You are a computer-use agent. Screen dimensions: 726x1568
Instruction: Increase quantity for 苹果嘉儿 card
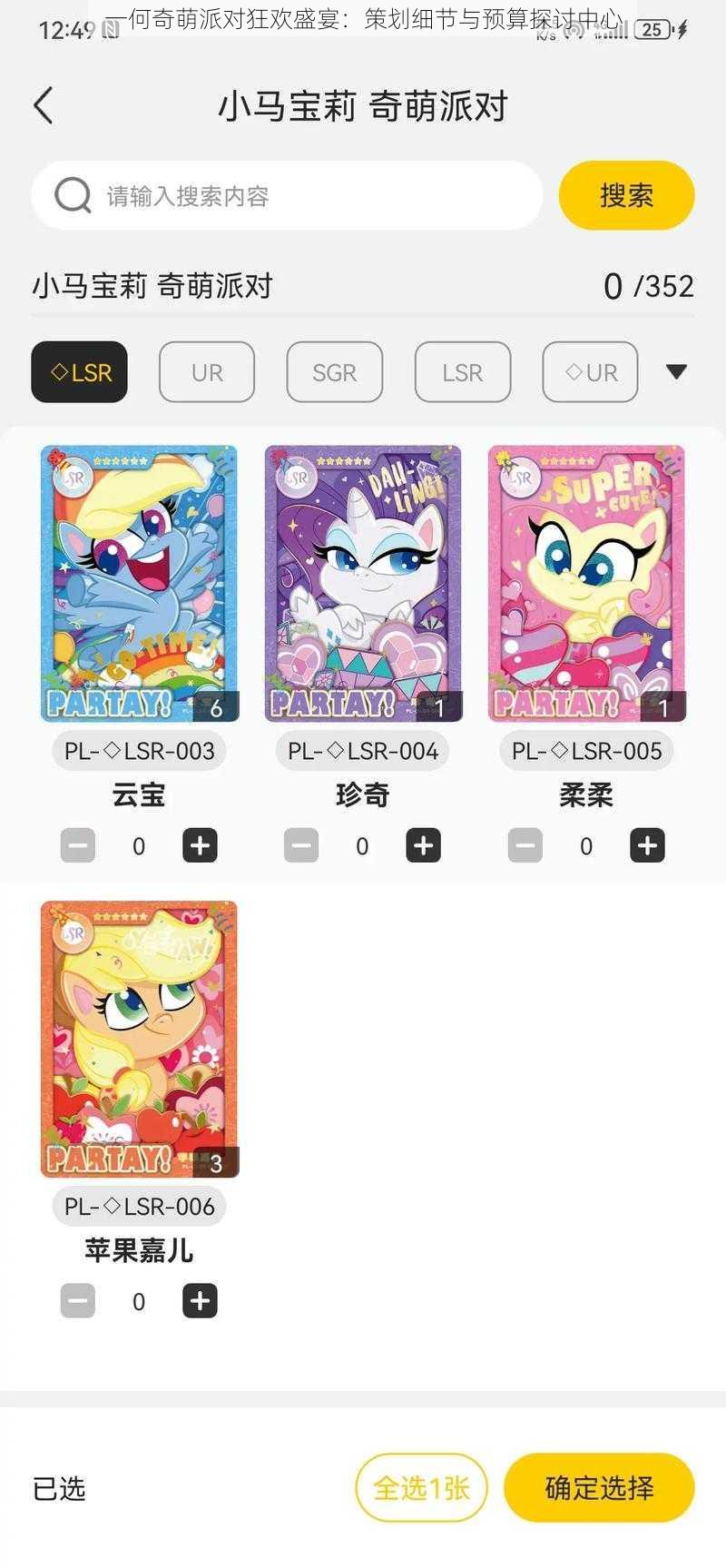point(200,1301)
